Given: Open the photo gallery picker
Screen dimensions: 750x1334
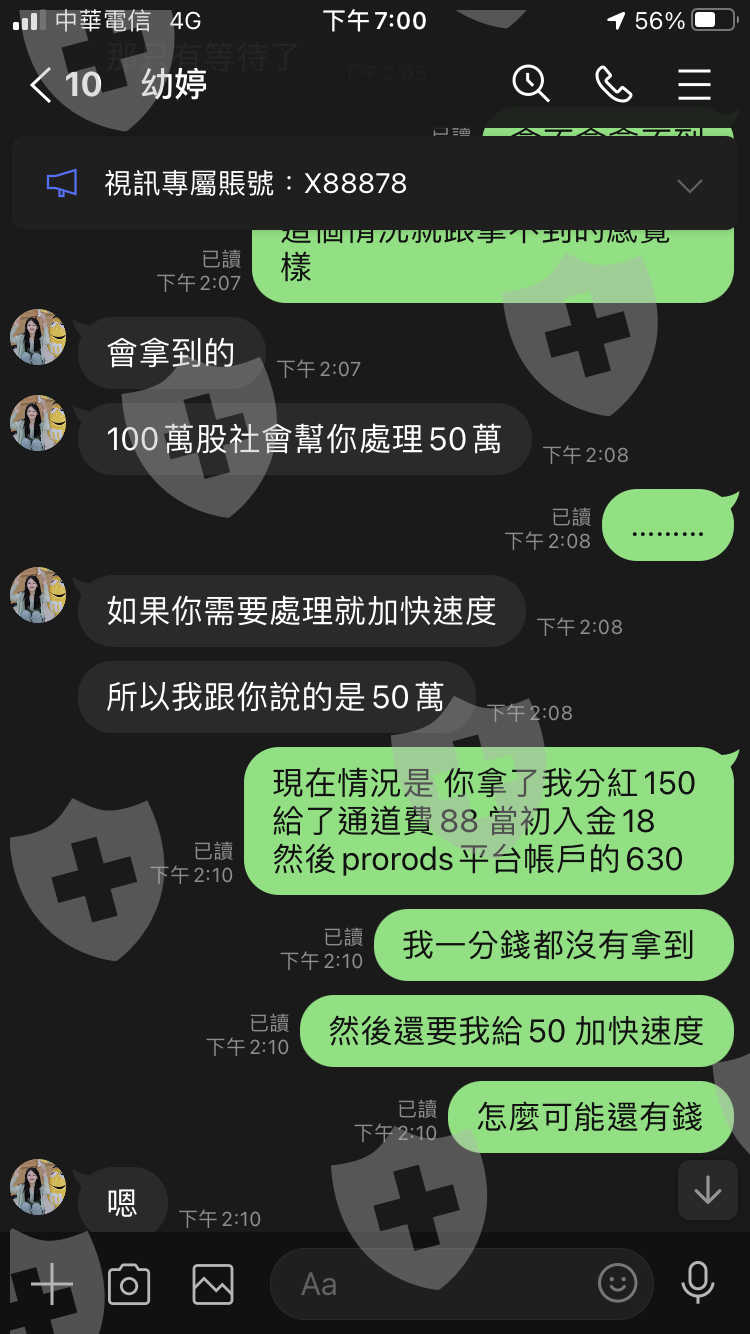Looking at the screenshot, I should [213, 1284].
